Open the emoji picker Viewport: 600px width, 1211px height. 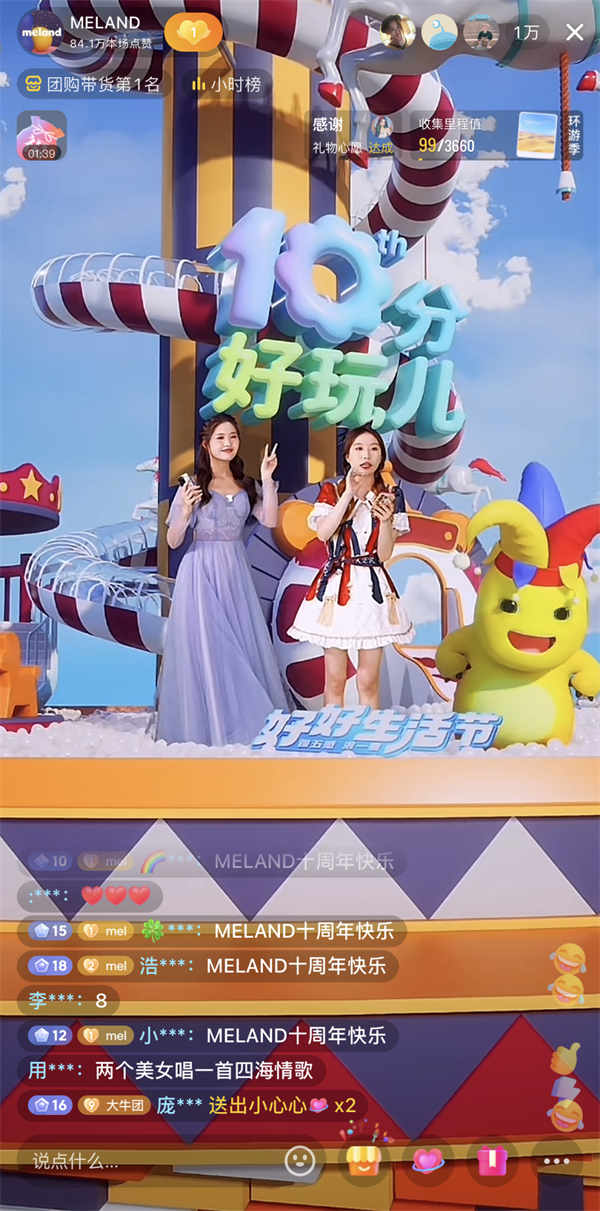[299, 1161]
